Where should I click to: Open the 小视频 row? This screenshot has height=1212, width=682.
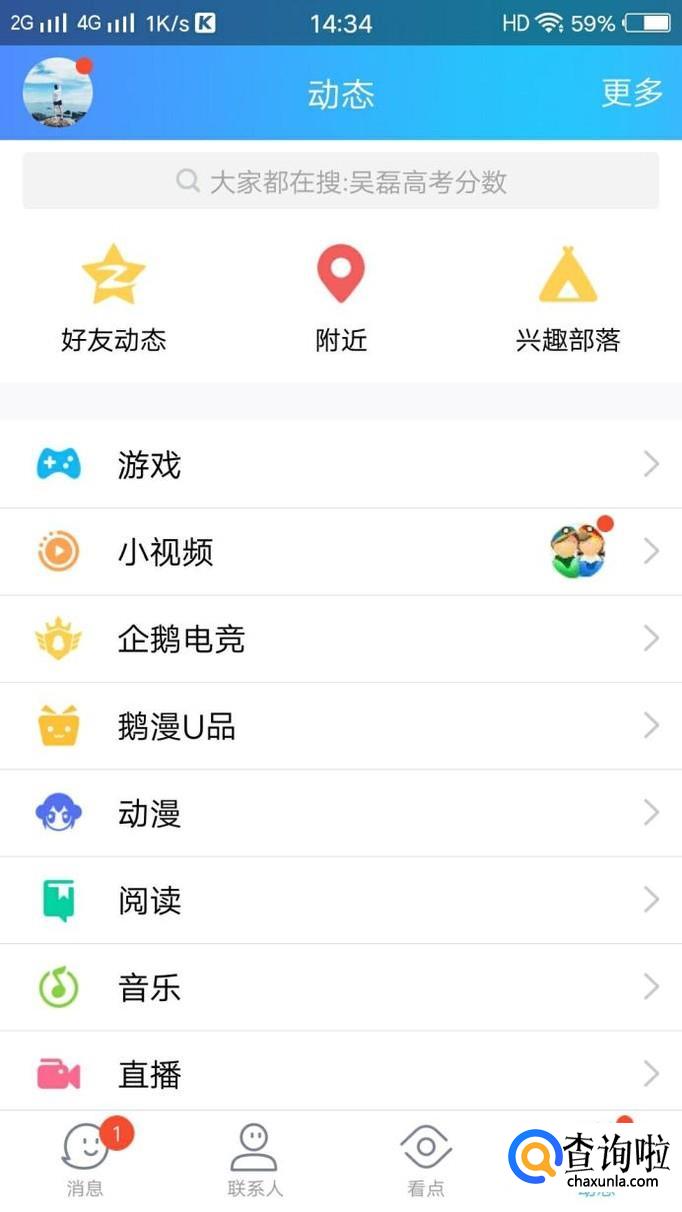point(341,552)
